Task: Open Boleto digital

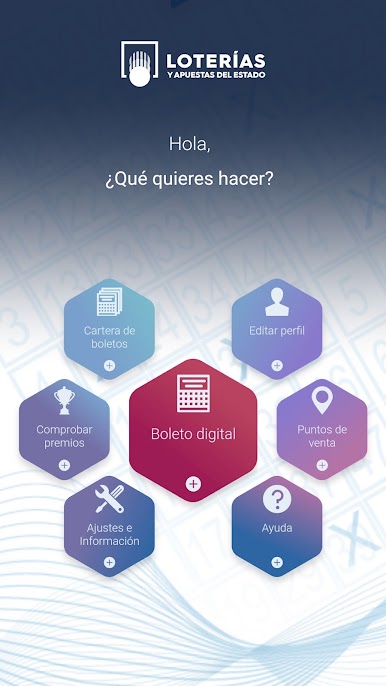Action: 193,430
